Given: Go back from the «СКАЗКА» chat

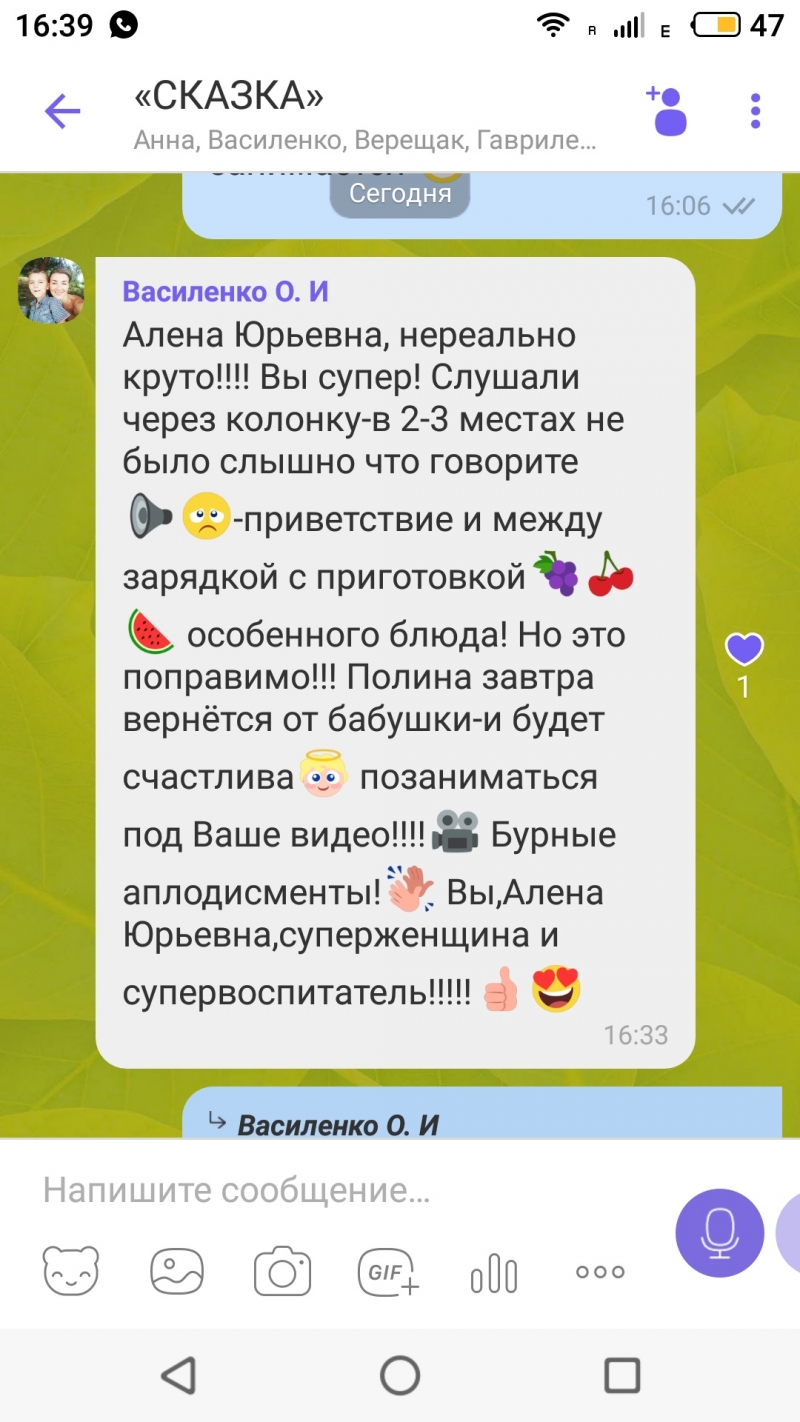Looking at the screenshot, I should [x=62, y=111].
